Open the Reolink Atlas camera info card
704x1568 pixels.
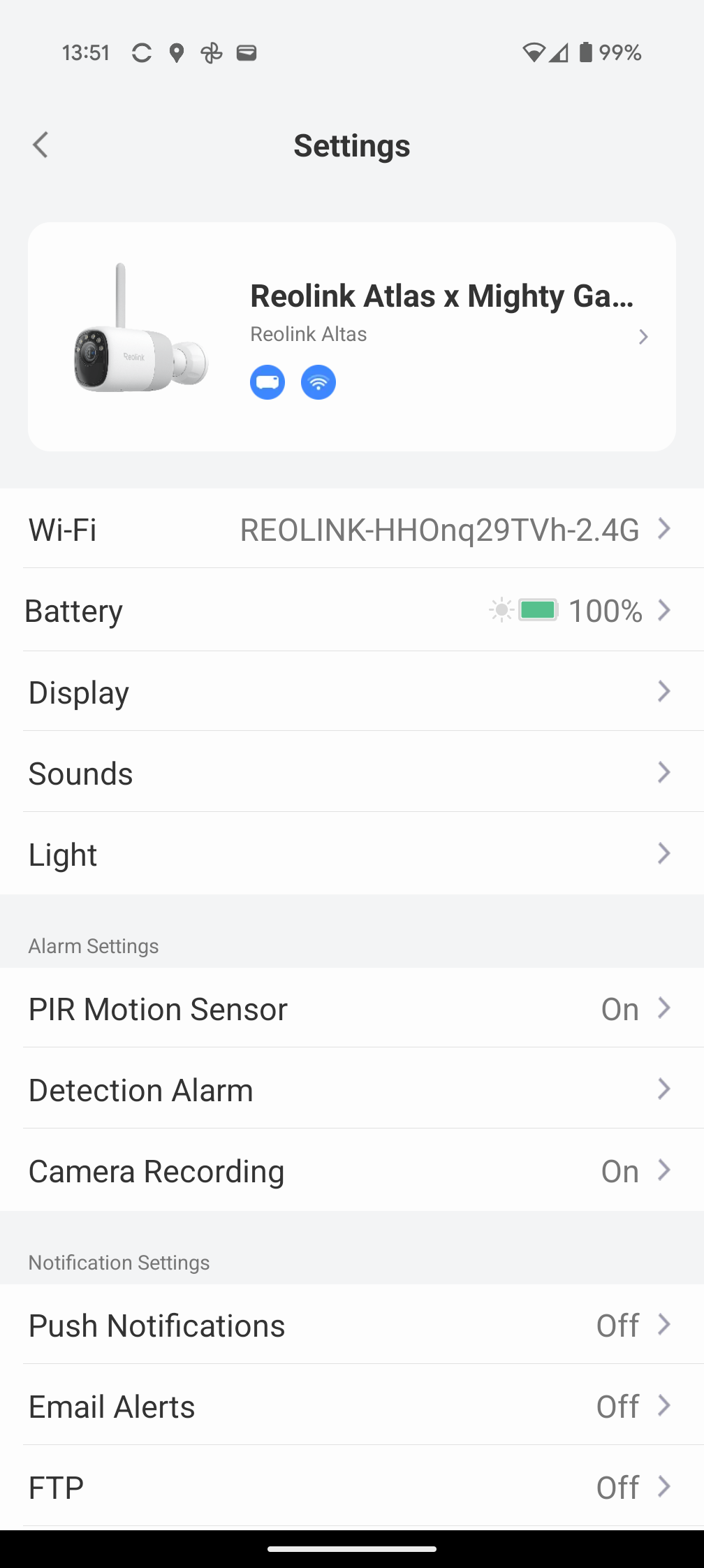click(x=352, y=337)
